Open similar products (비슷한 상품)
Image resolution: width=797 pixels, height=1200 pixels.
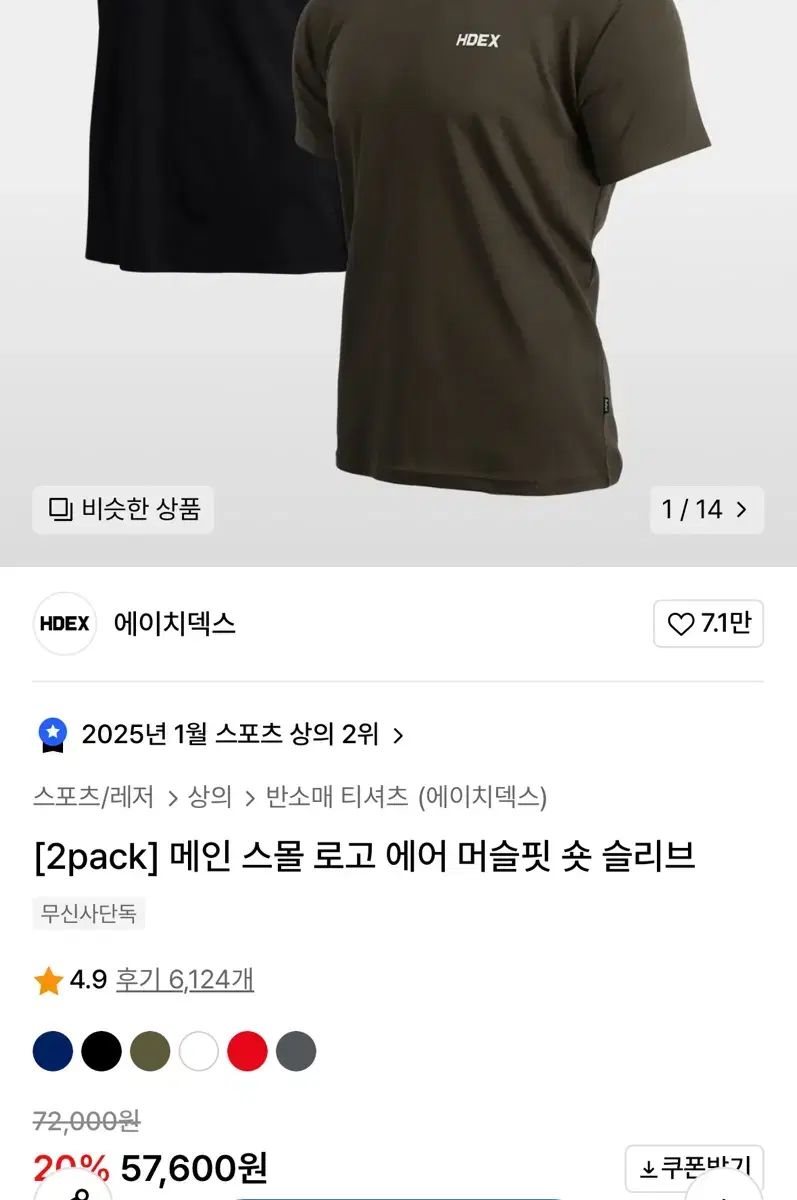[123, 509]
